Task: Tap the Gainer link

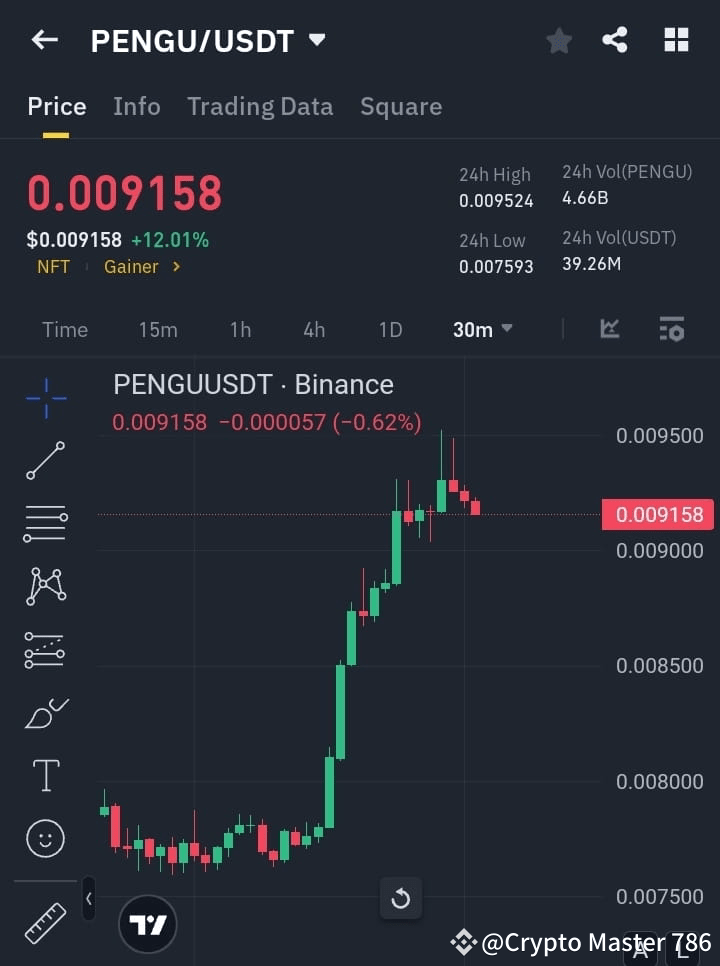Action: coord(134,267)
